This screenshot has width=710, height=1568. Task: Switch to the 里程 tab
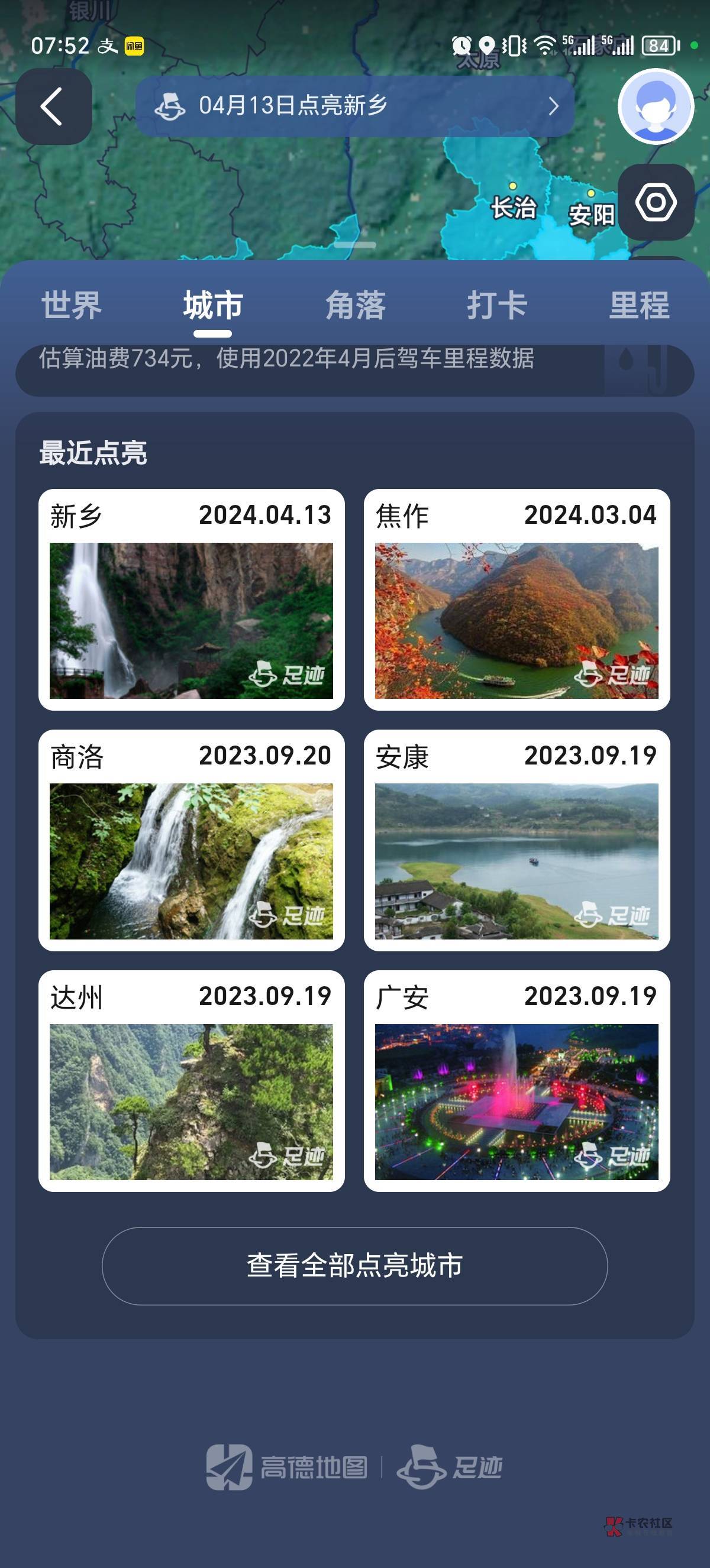click(x=639, y=306)
